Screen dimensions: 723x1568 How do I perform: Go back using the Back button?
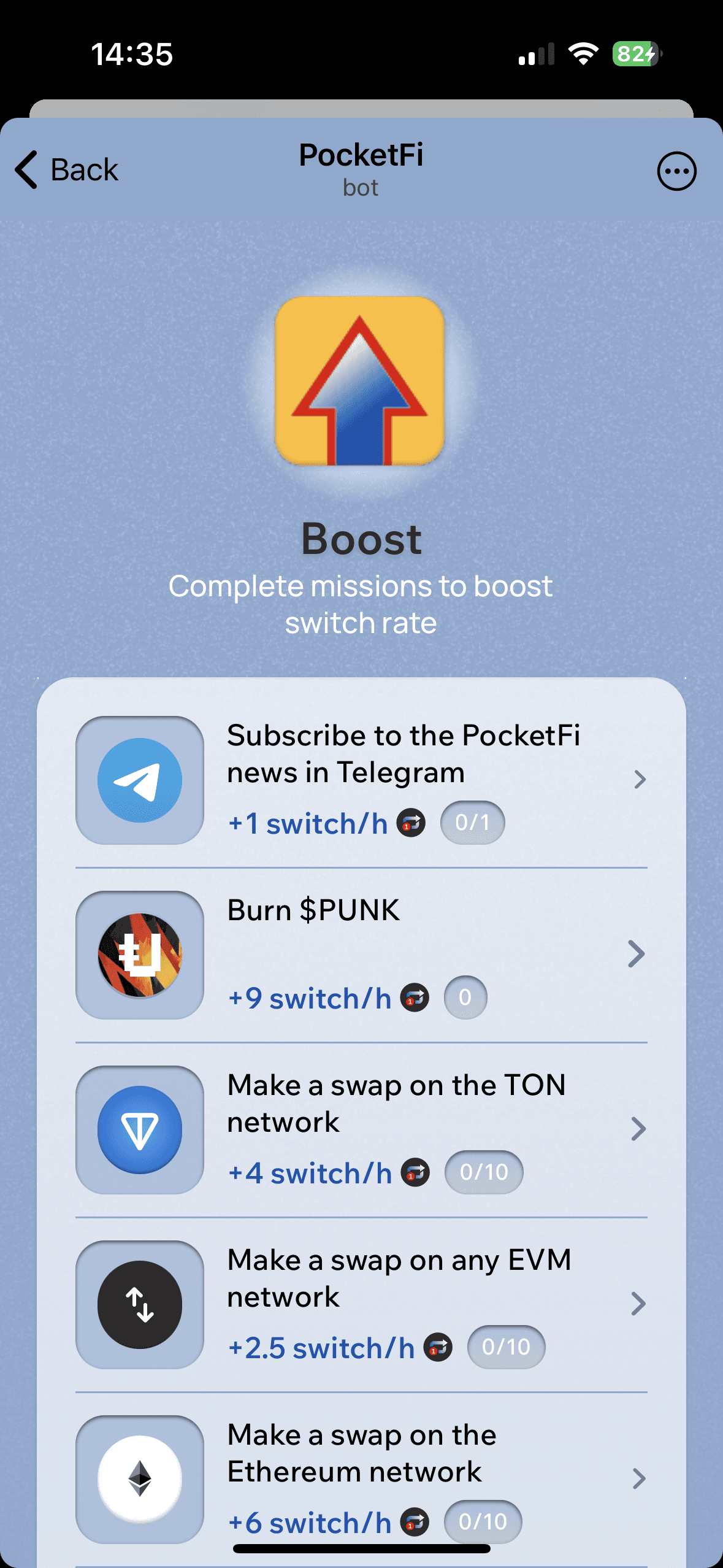pos(66,170)
